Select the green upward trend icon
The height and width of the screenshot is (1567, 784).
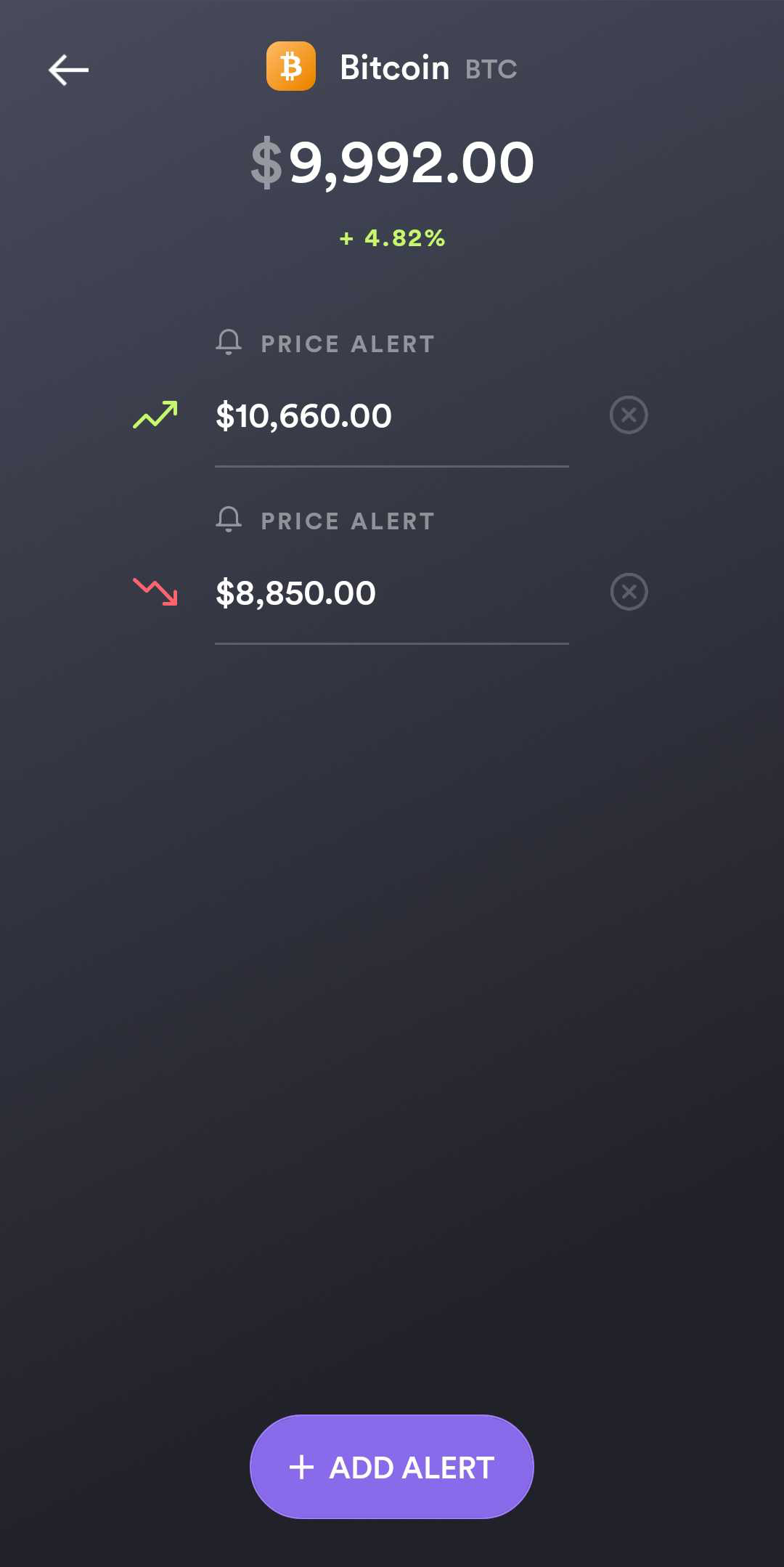tap(156, 415)
